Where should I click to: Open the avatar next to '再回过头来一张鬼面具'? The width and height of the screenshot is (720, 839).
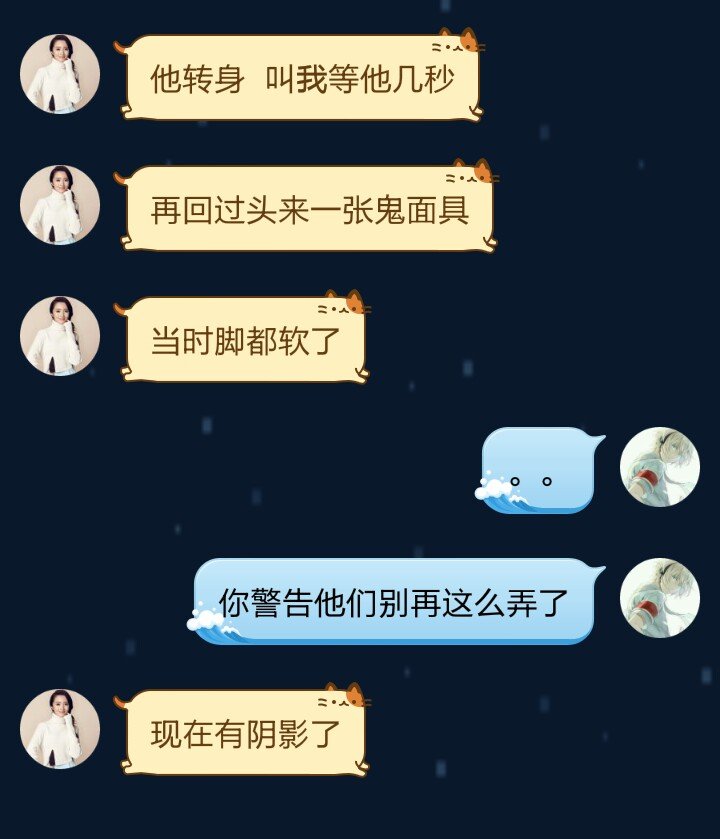(60, 205)
